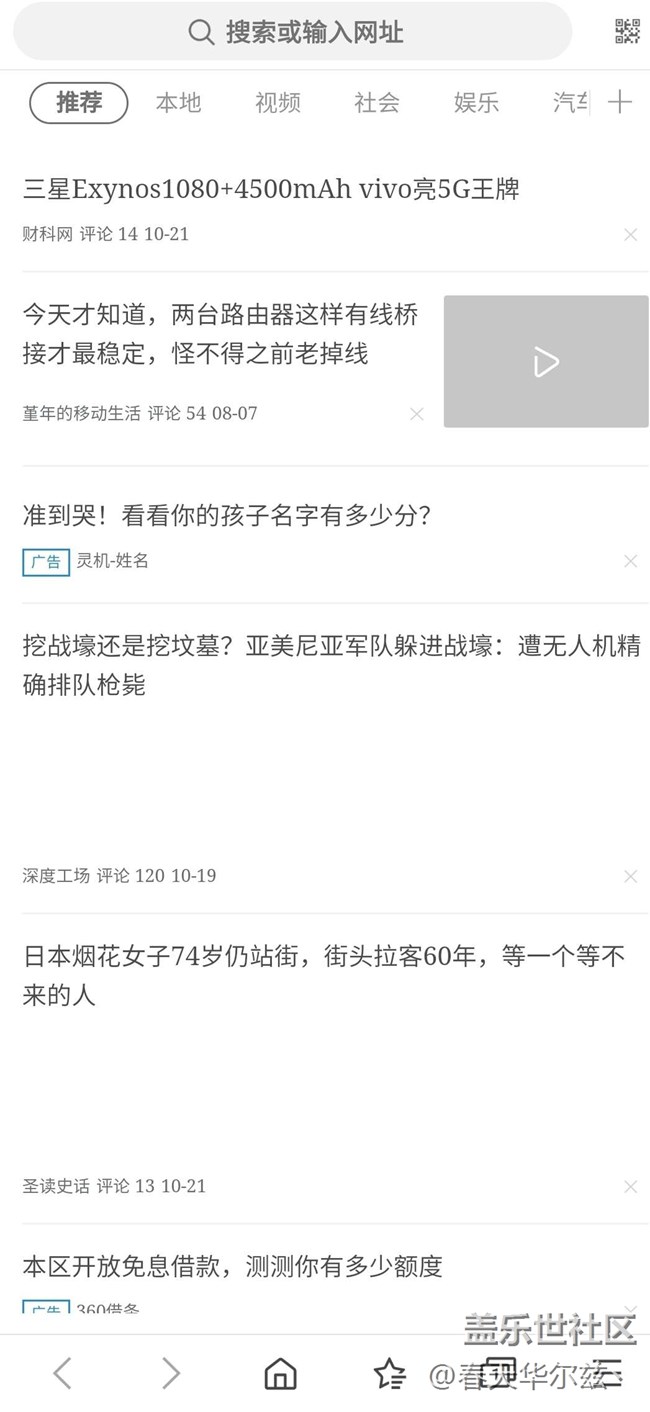Image resolution: width=650 pixels, height=1412 pixels.
Task: Open the 三星Exynos1080 vivo 5G article
Action: (x=271, y=188)
